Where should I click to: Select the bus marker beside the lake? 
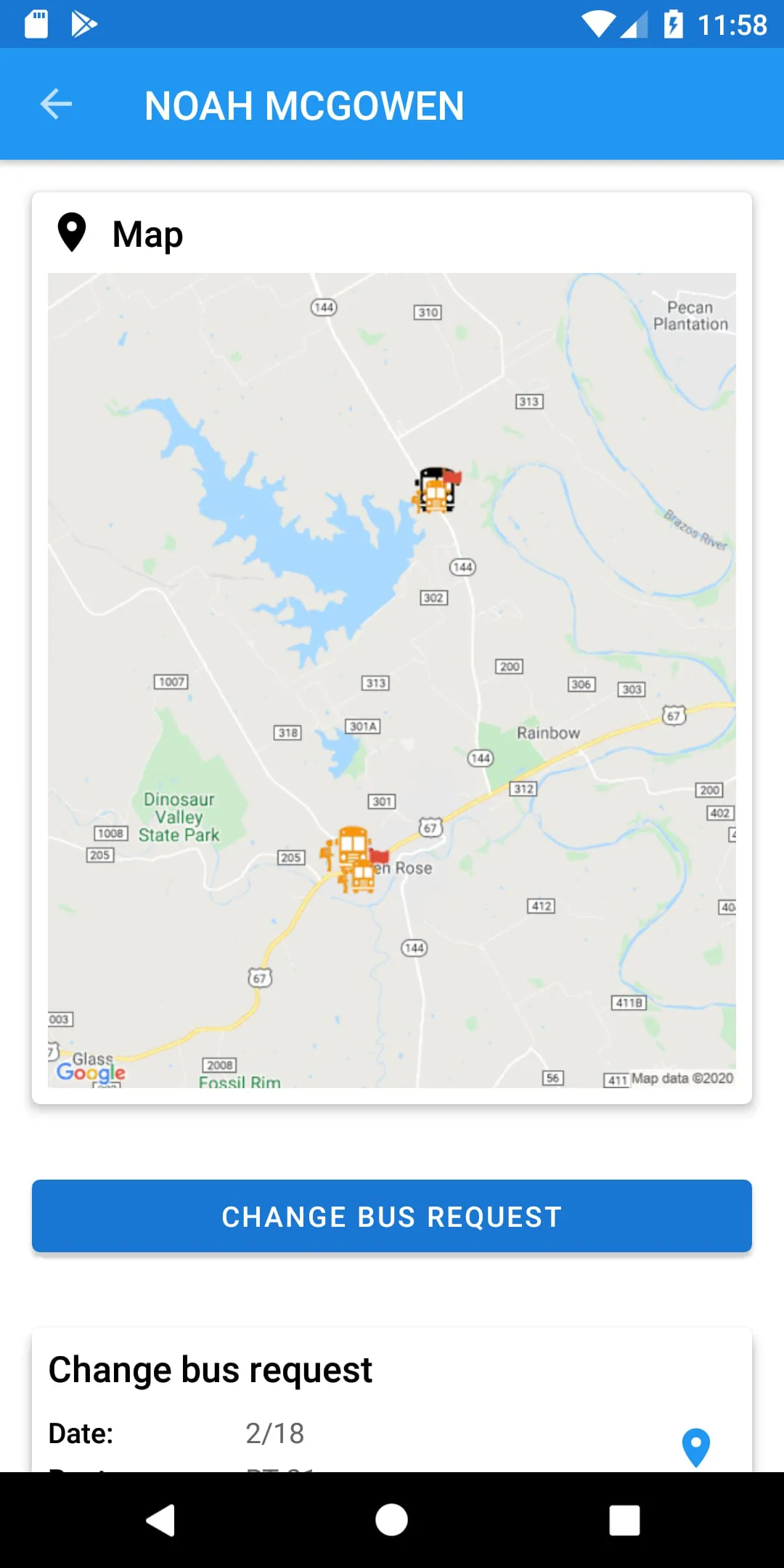tap(436, 491)
